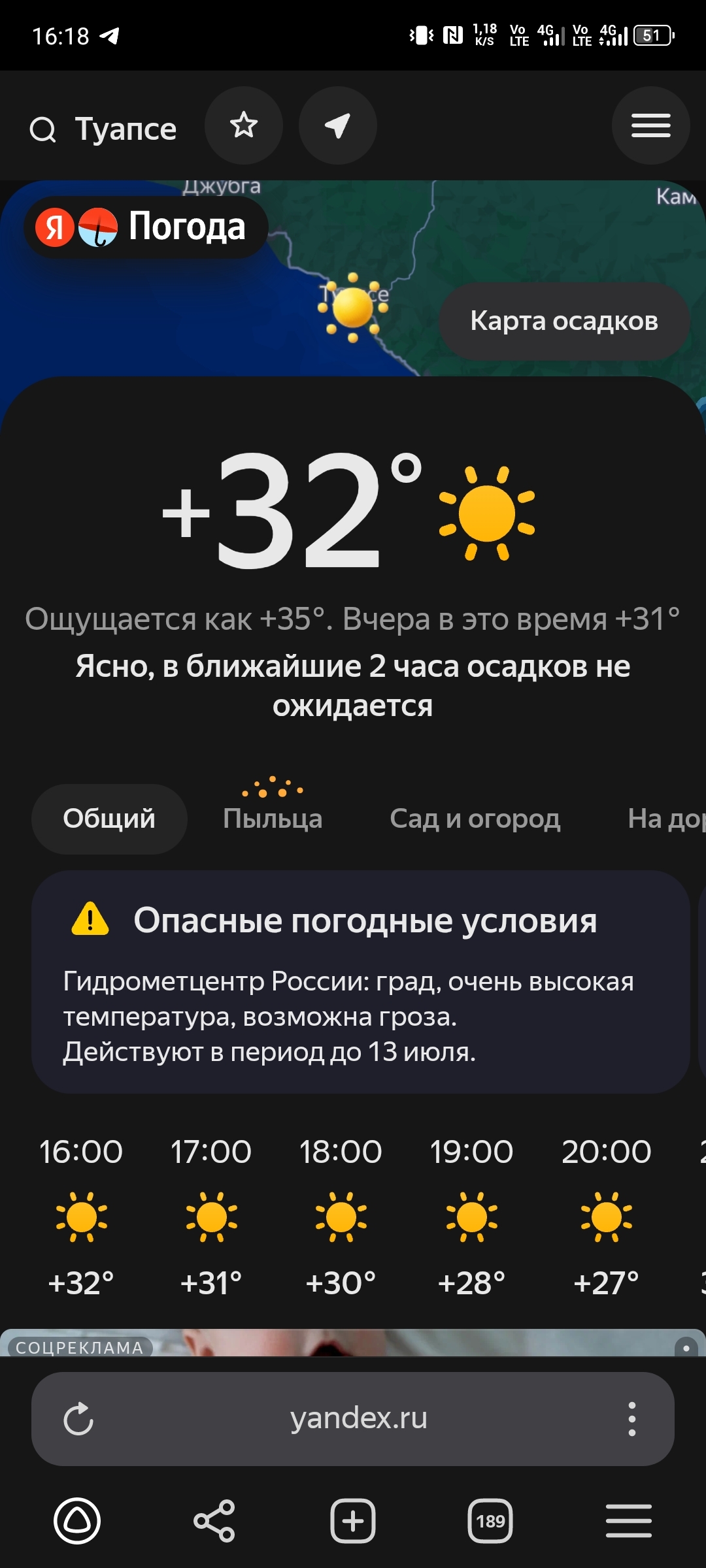Open Alice assistant button
This screenshot has height=1568, width=706.
(77, 1521)
